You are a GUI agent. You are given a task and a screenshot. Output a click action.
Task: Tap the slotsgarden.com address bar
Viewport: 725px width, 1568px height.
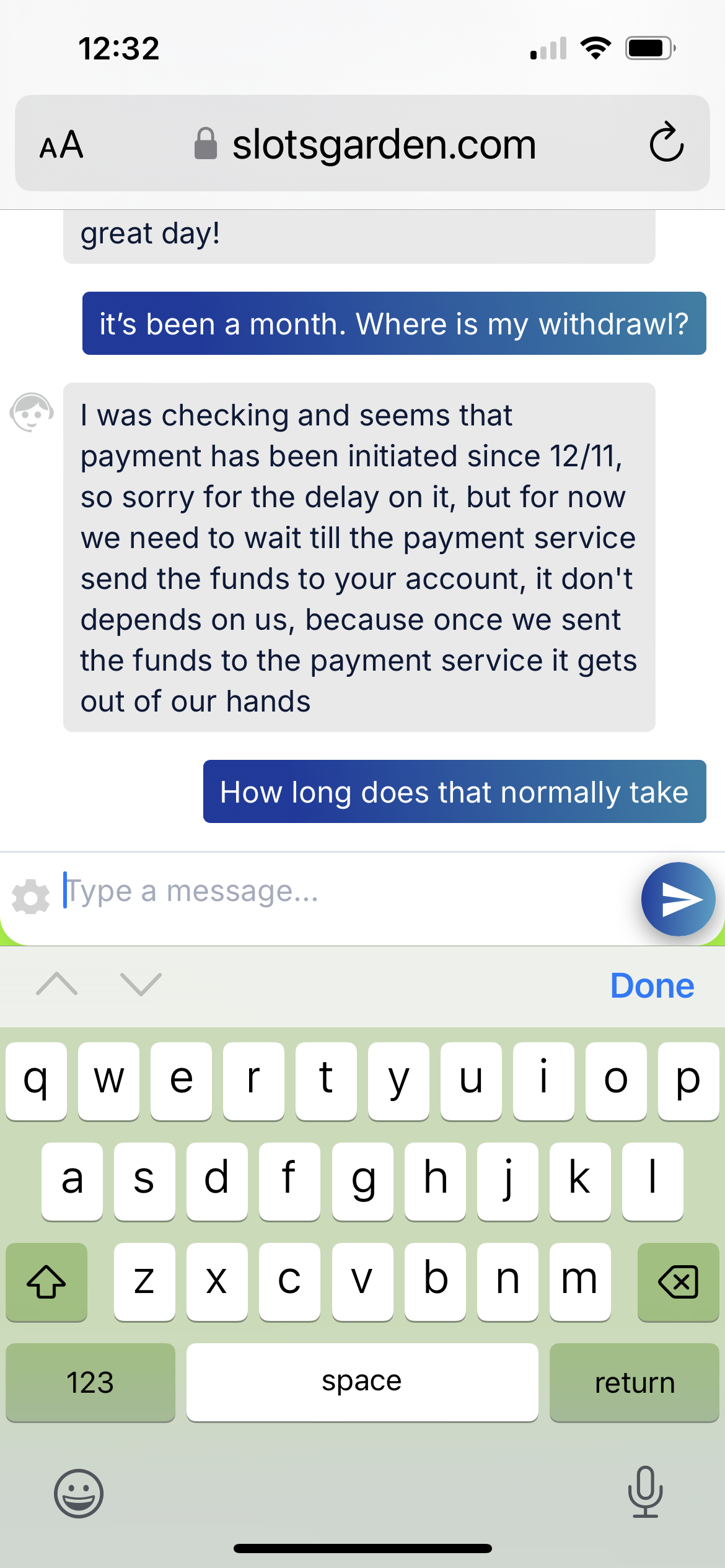[x=364, y=144]
